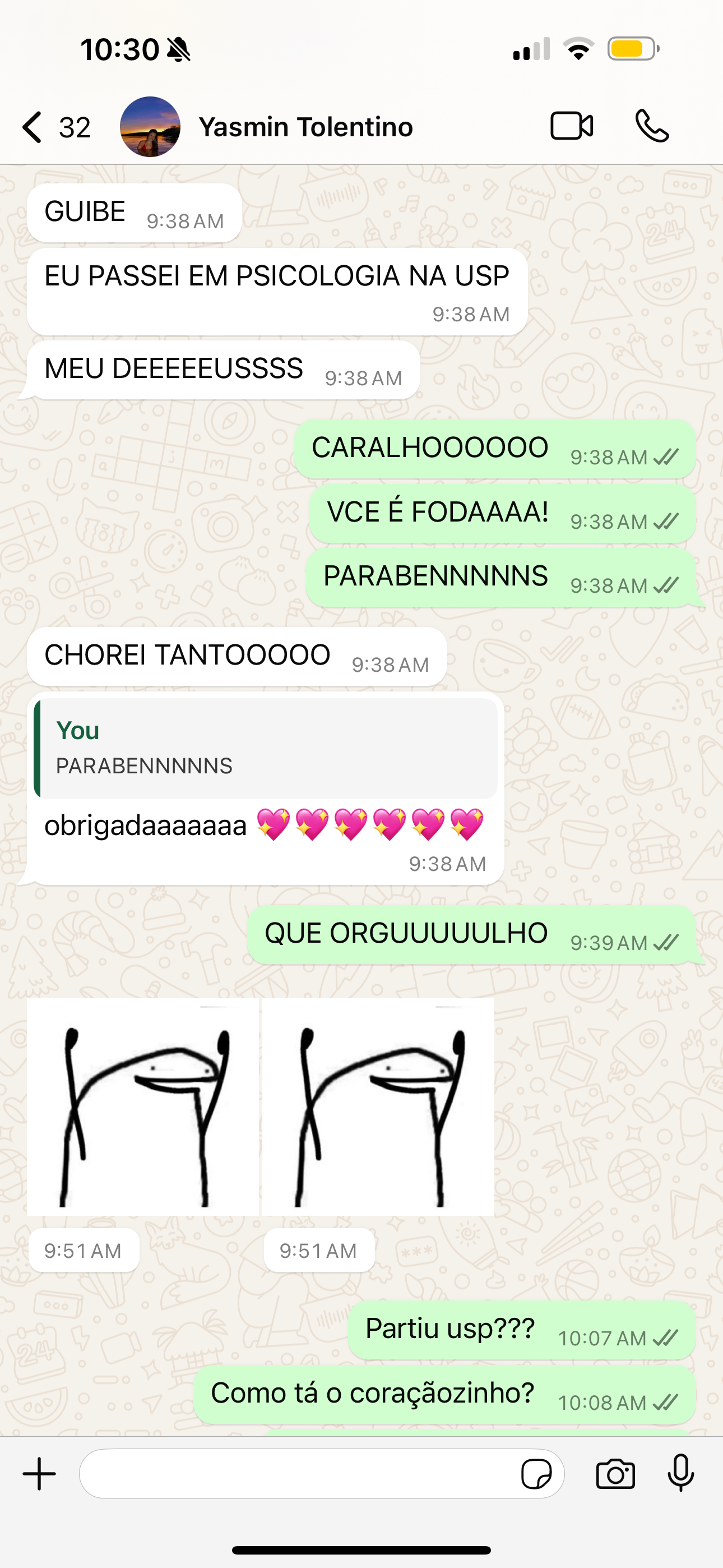
Task: Jump to the quoted PARABENNNNNS message
Action: tap(265, 749)
